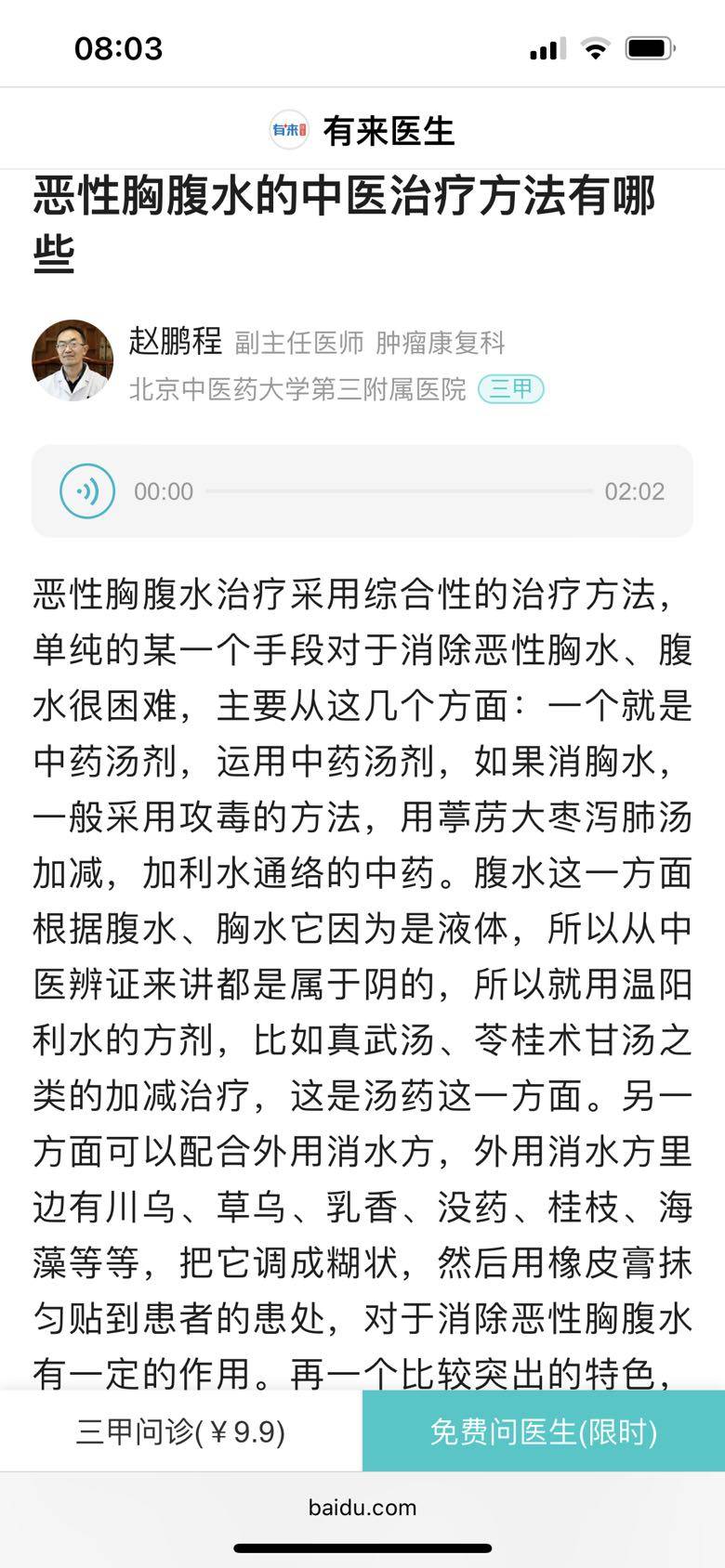Image resolution: width=725 pixels, height=1568 pixels.
Task: Tap 三甲问诊(￥9.9) button
Action: pos(181,1431)
